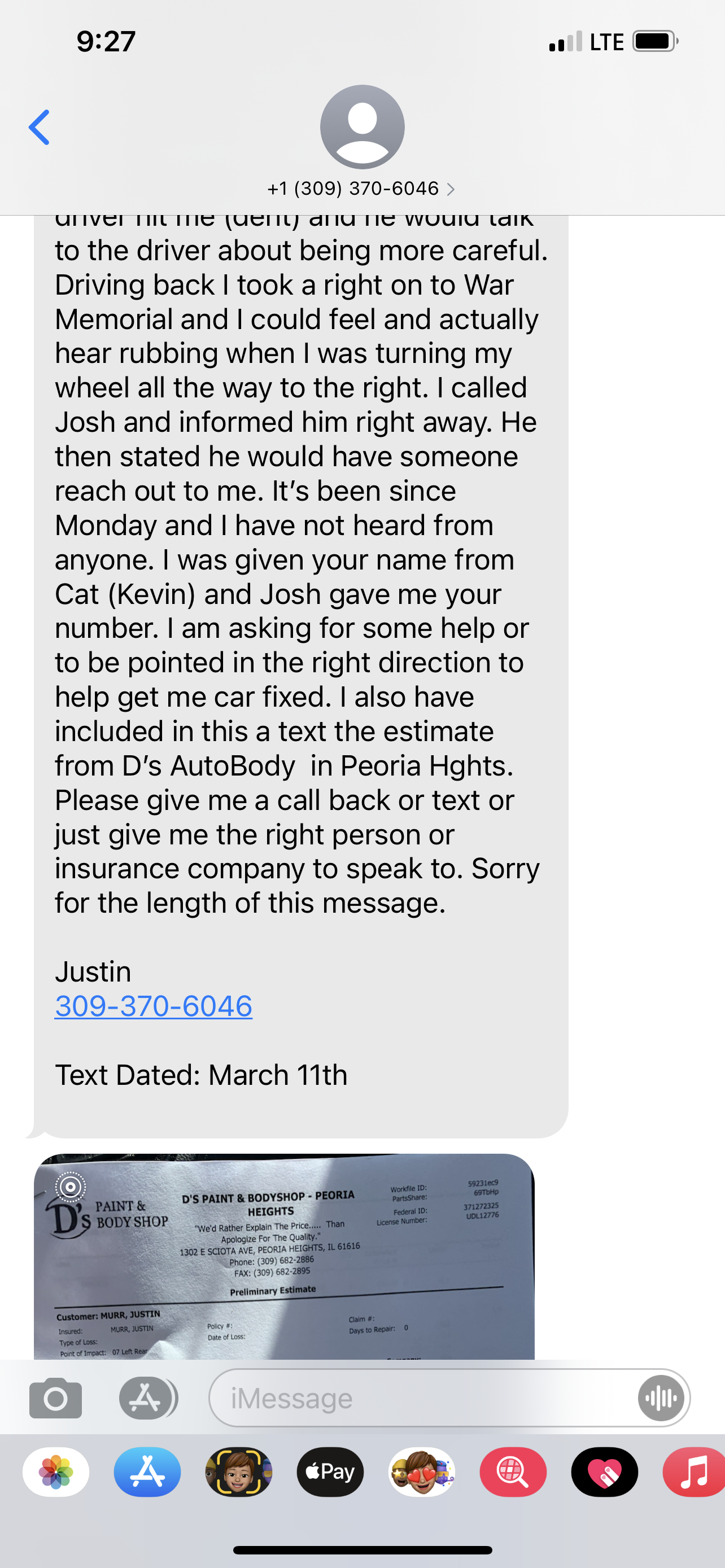Screen dimensions: 725x1568
Task: Record an audio message
Action: (661, 1398)
